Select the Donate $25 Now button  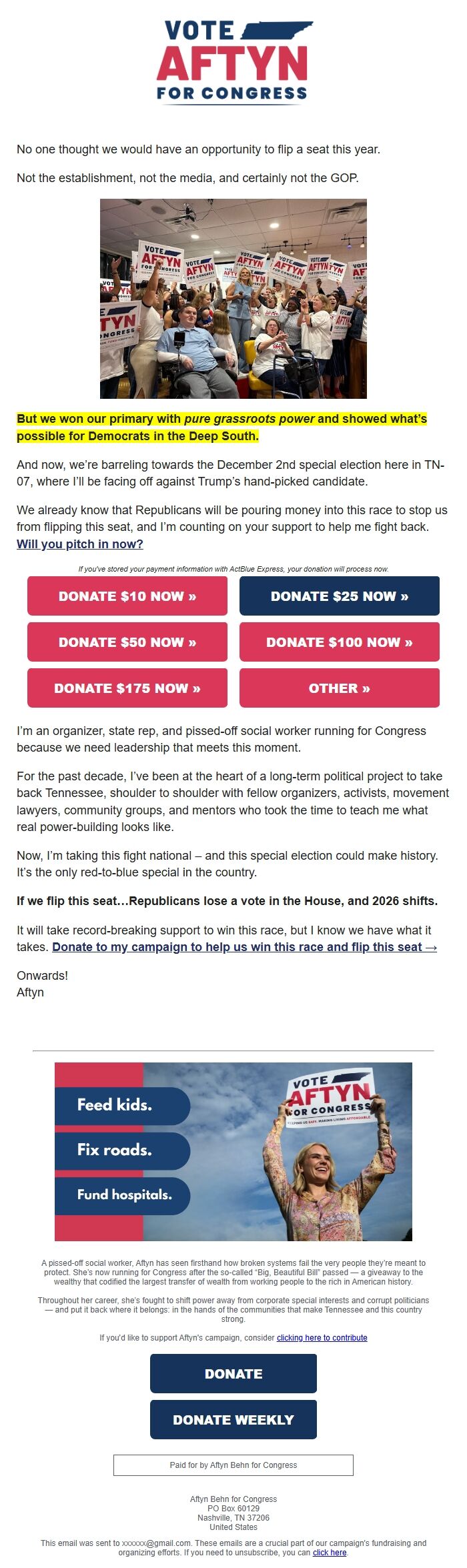point(339,596)
